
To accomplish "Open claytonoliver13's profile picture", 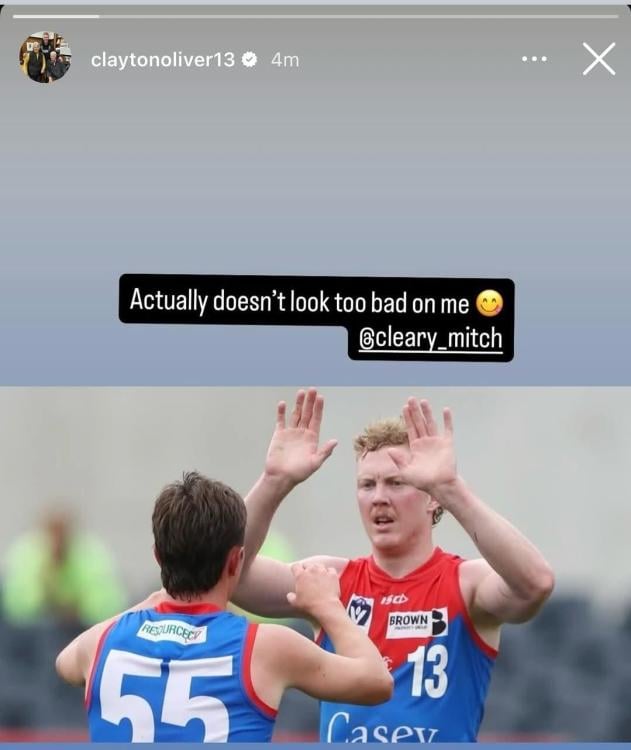I will click(45, 58).
